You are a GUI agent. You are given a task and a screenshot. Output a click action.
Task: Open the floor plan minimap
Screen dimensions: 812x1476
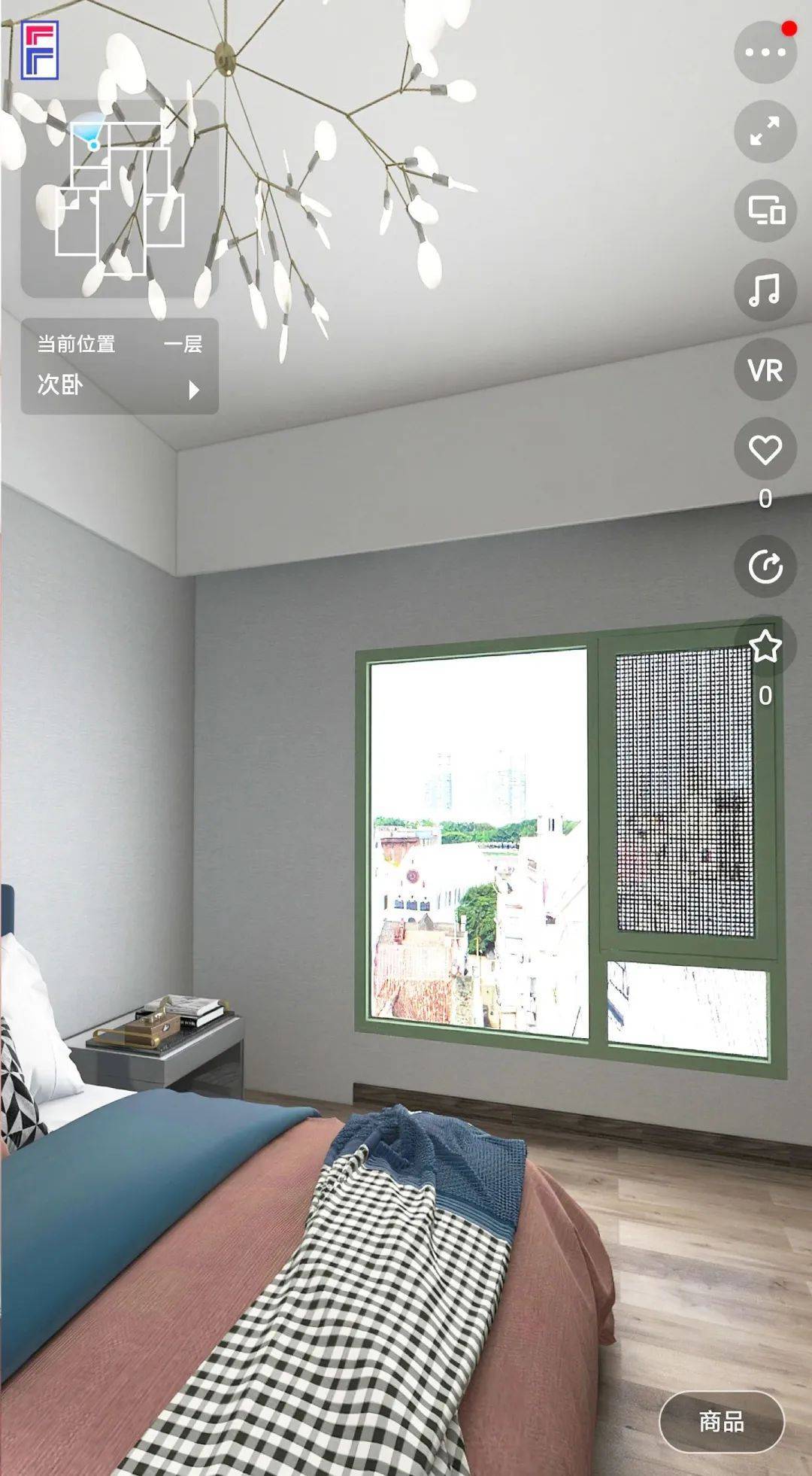click(x=120, y=199)
